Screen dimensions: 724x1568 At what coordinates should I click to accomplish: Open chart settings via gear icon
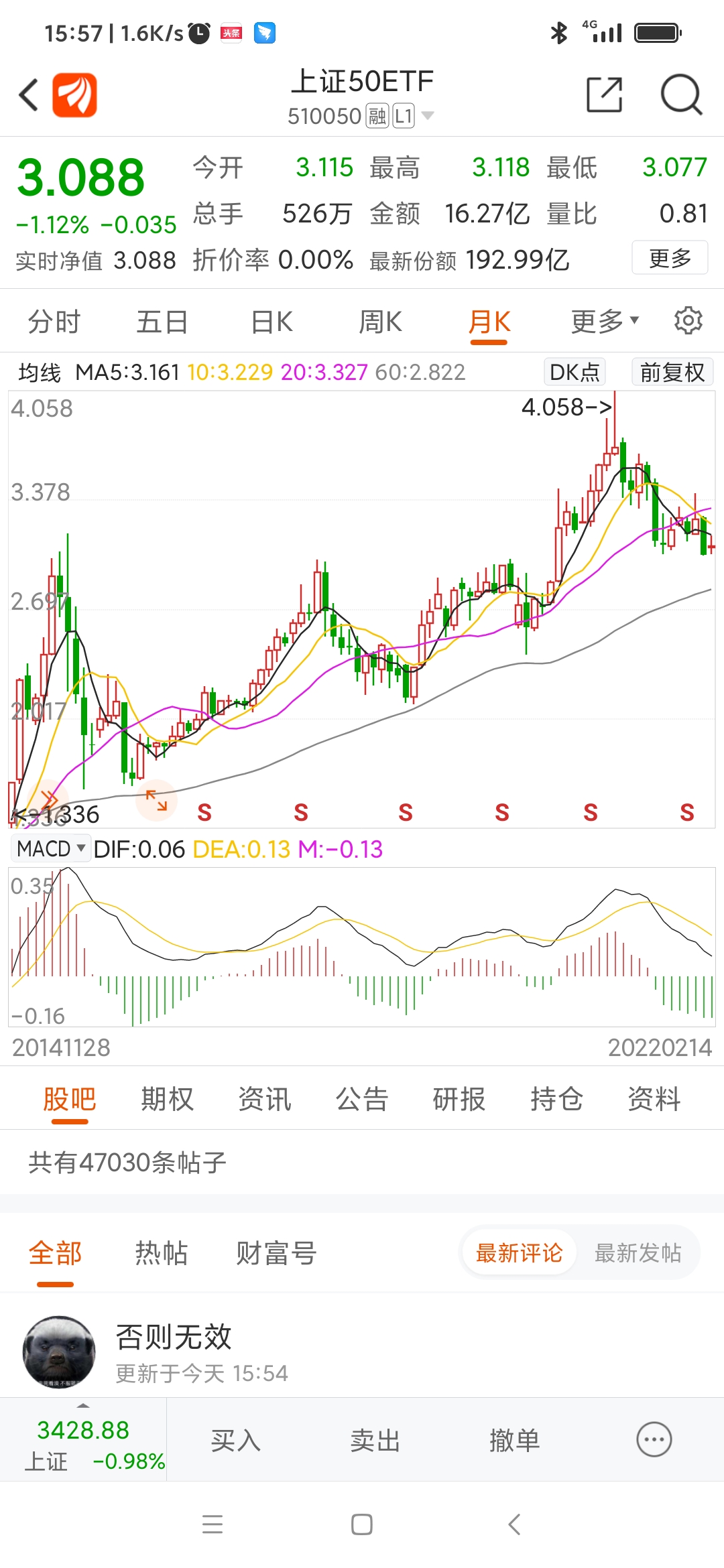tap(688, 320)
